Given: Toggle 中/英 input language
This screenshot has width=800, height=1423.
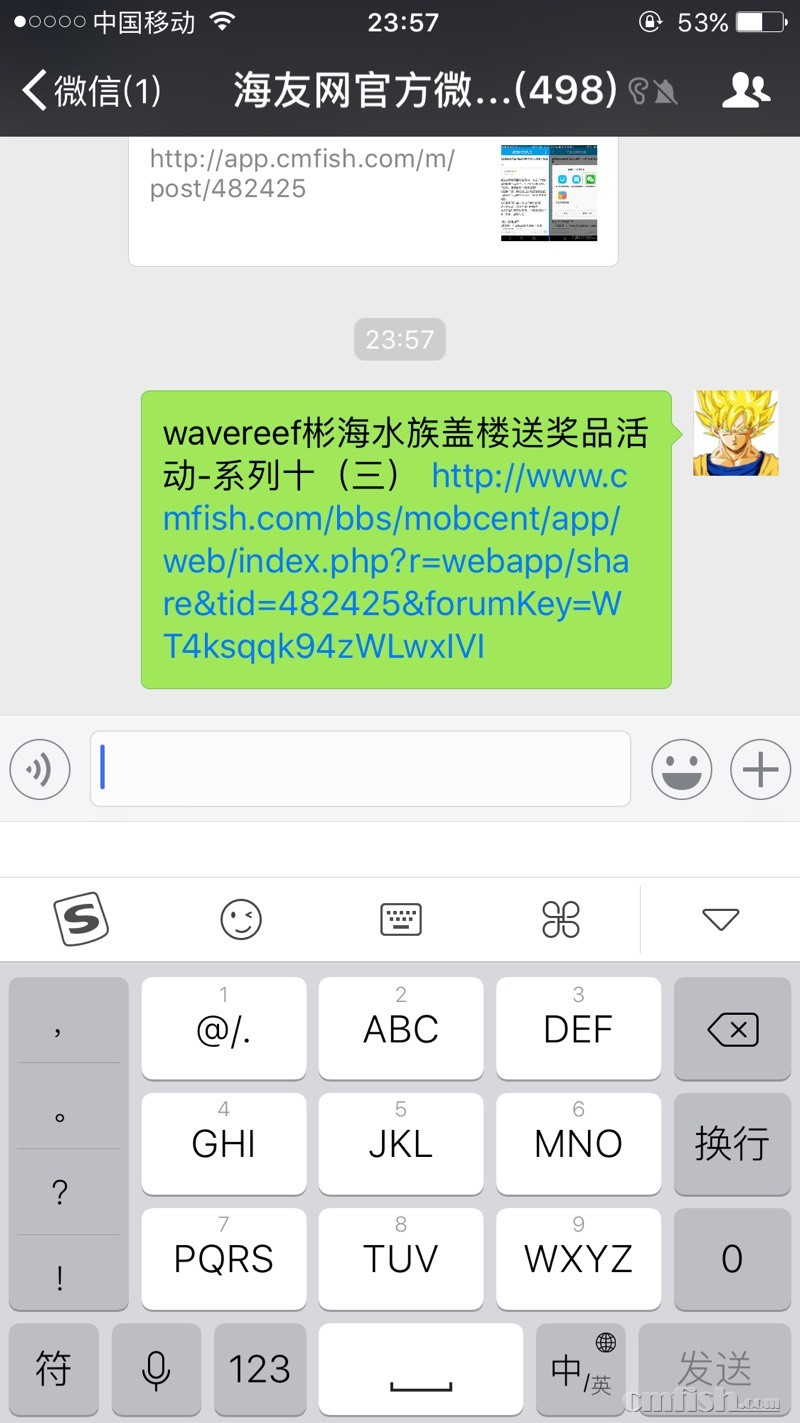Looking at the screenshot, I should (x=581, y=1369).
